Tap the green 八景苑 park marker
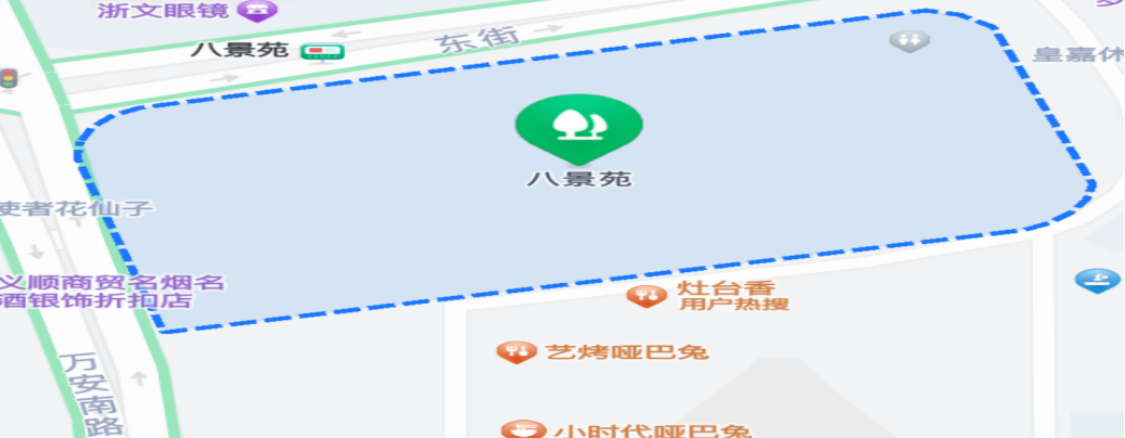The height and width of the screenshot is (438, 1125). point(578,124)
